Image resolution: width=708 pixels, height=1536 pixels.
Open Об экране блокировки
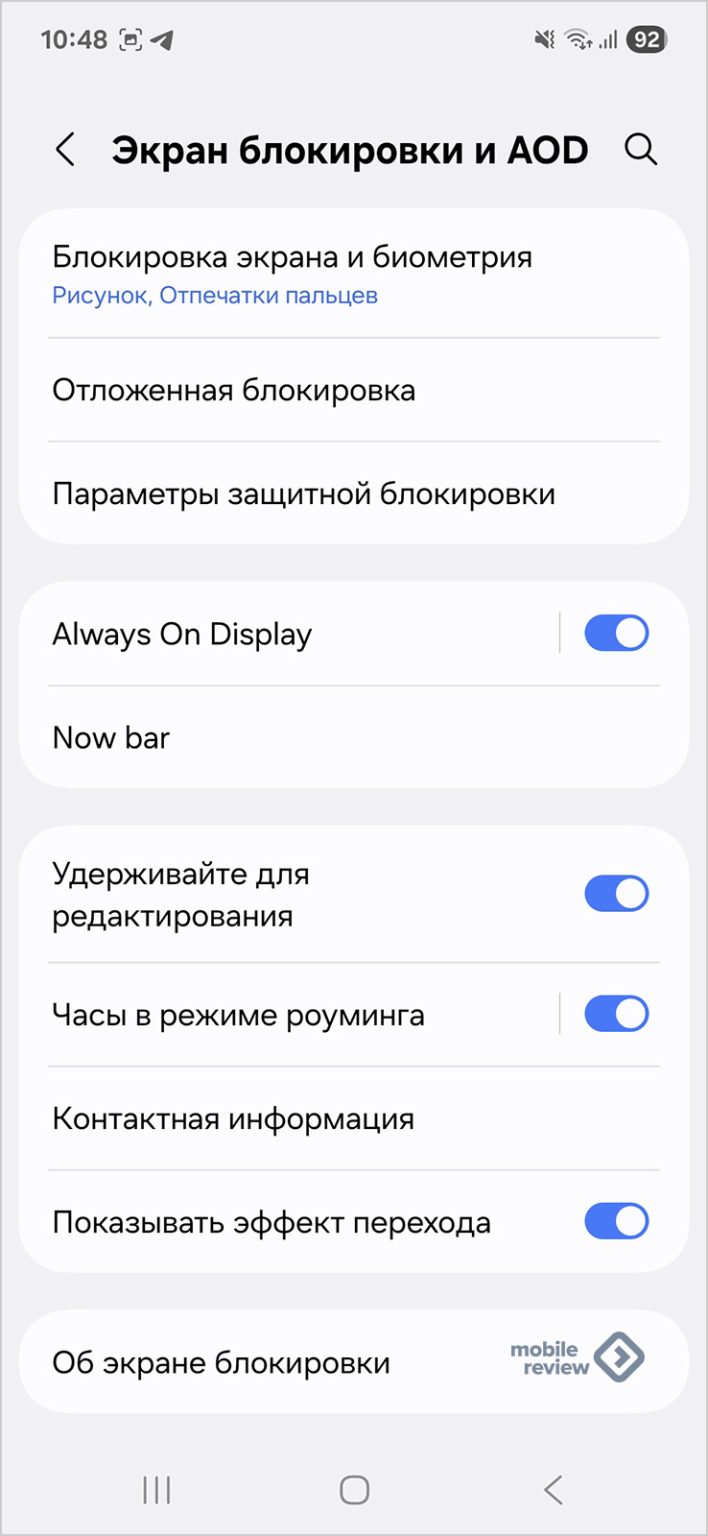point(221,1362)
